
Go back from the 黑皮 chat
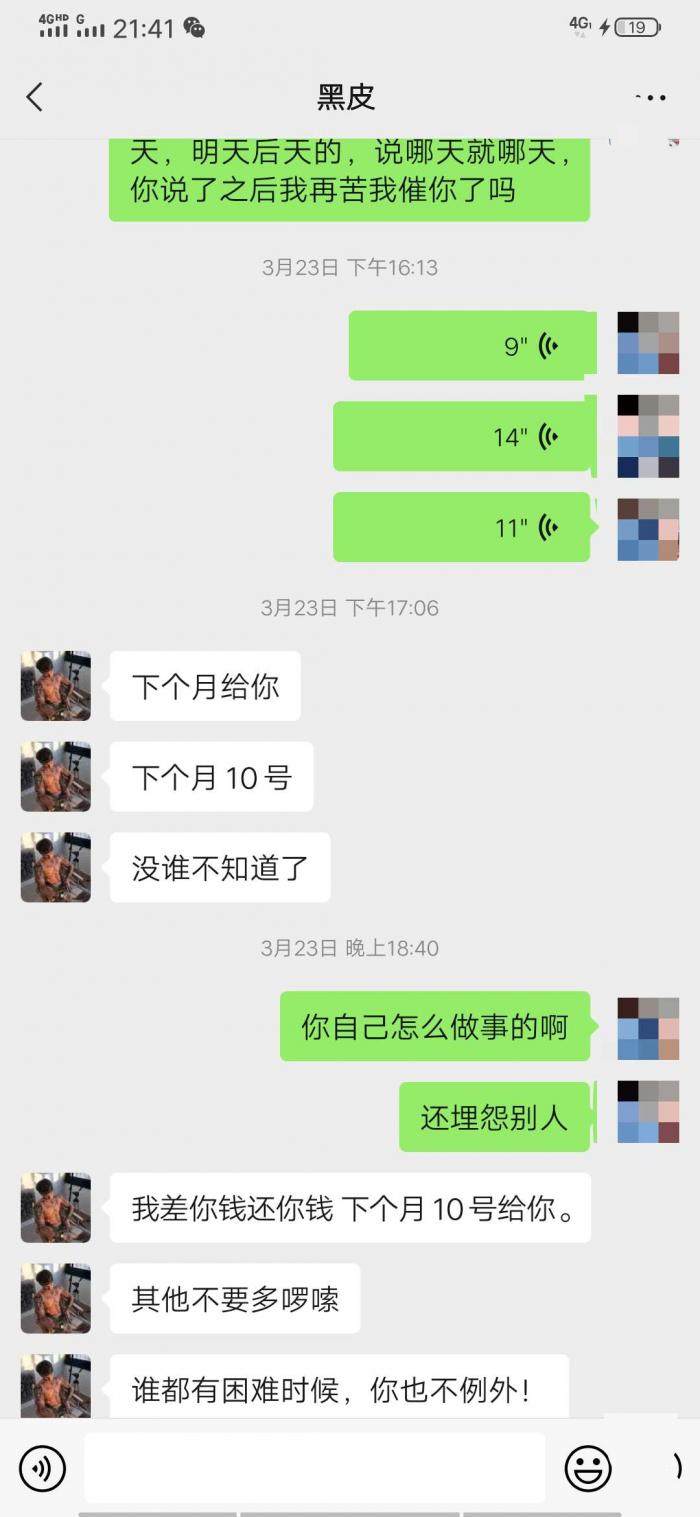(x=35, y=97)
